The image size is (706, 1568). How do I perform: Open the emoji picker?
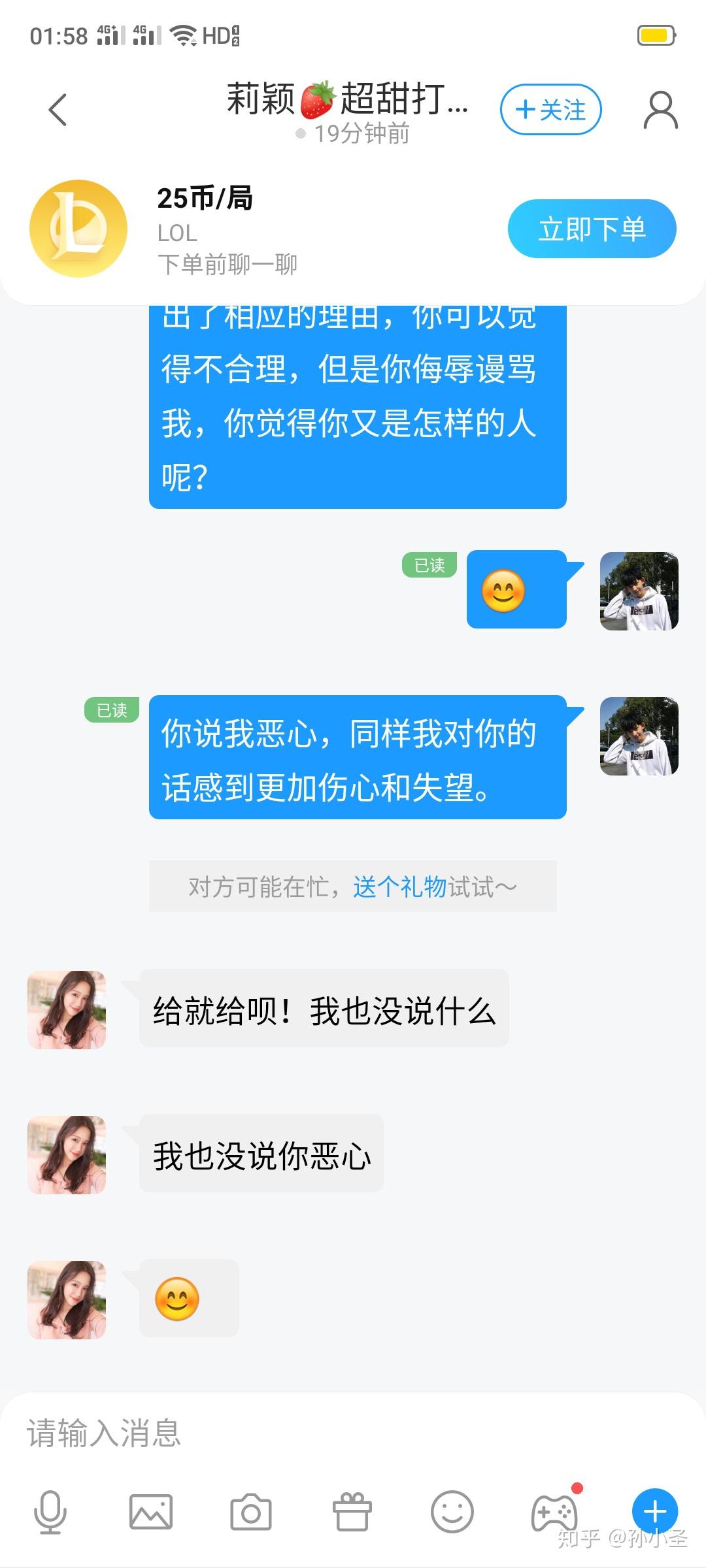point(452,1512)
